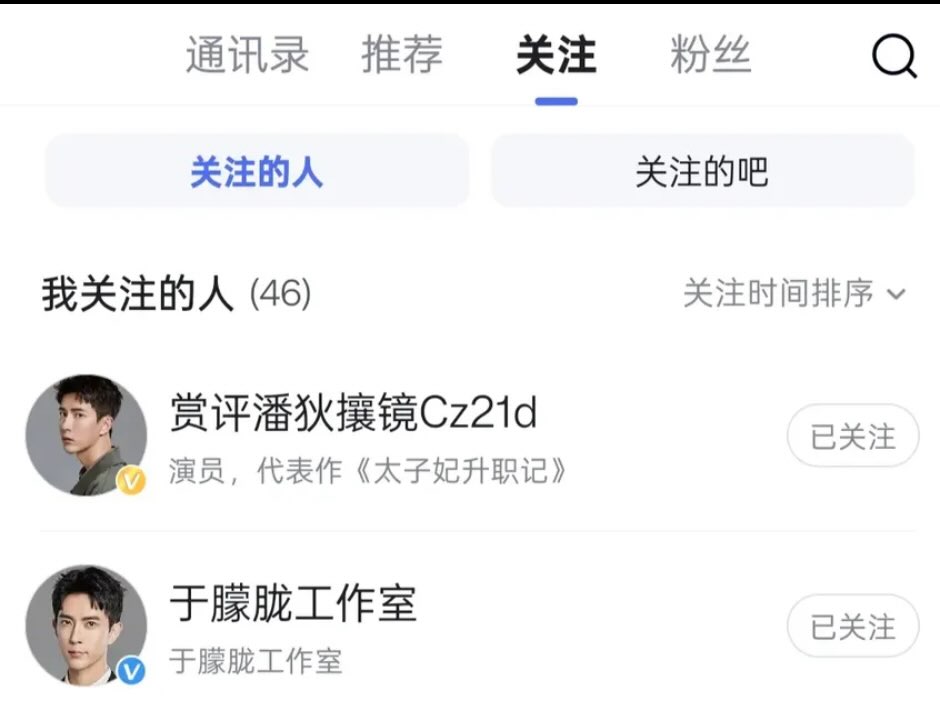Unfollow 赏评潘狄攘镜Cz21d via 已关注 button
This screenshot has height=710, width=940.
pos(852,436)
